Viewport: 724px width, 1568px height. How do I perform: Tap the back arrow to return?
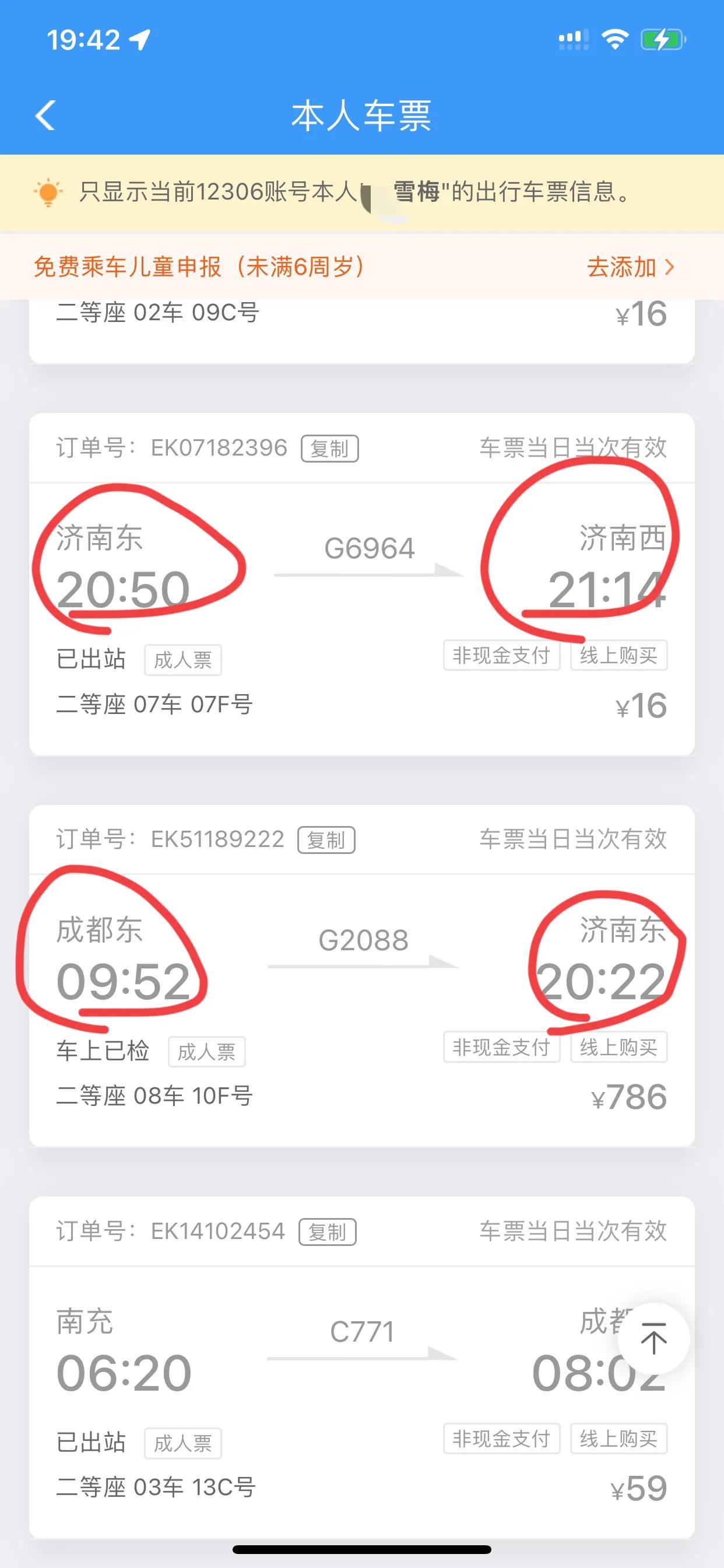44,116
